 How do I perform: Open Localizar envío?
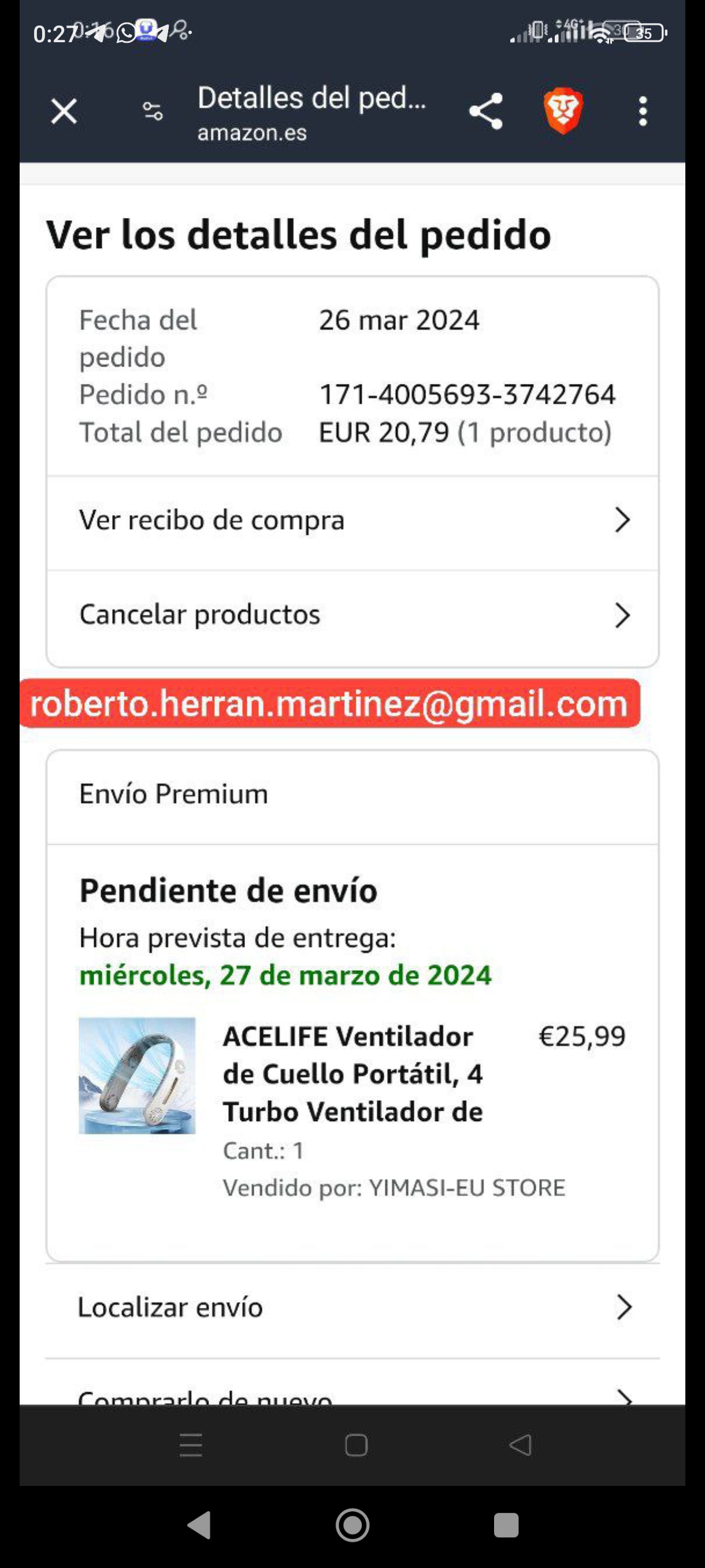tap(353, 1307)
